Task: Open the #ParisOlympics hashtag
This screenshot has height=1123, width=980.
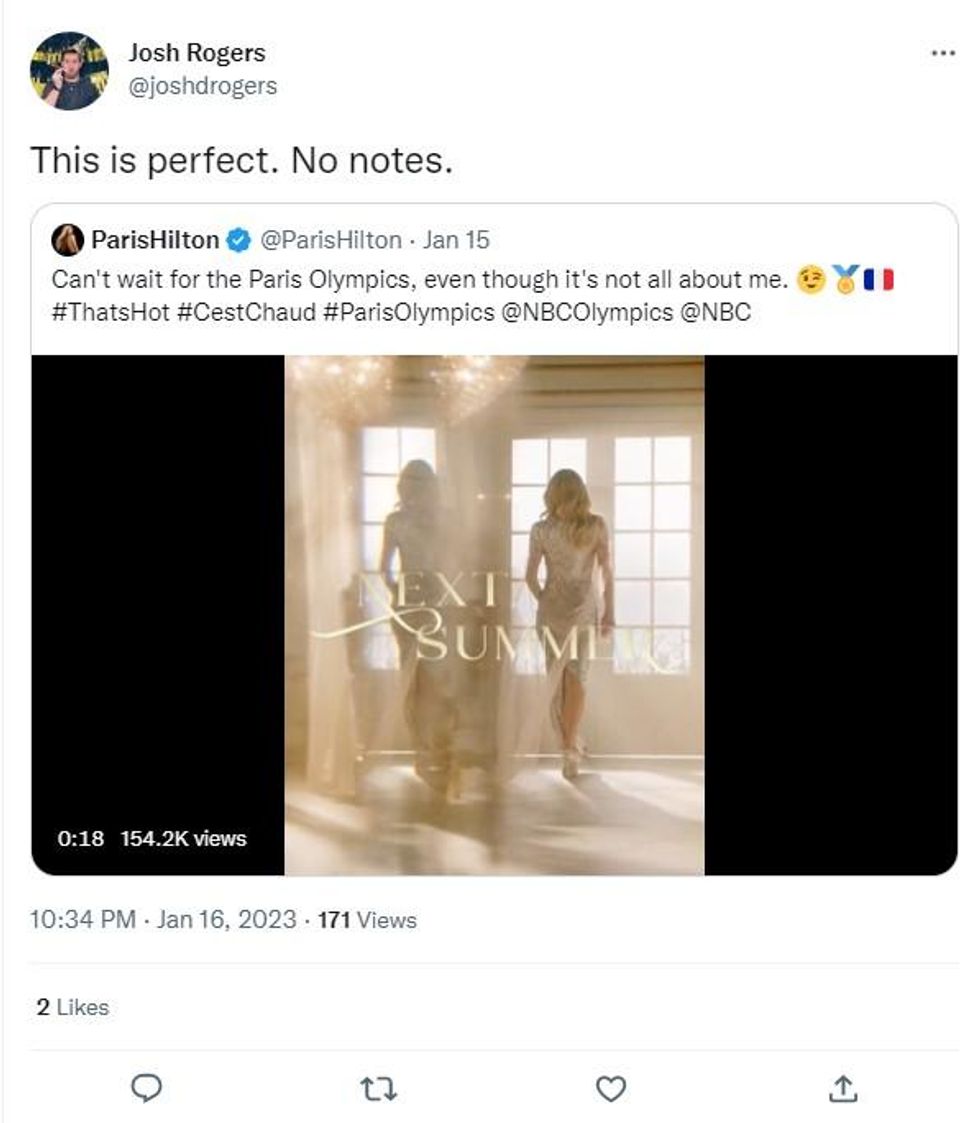Action: [408, 312]
